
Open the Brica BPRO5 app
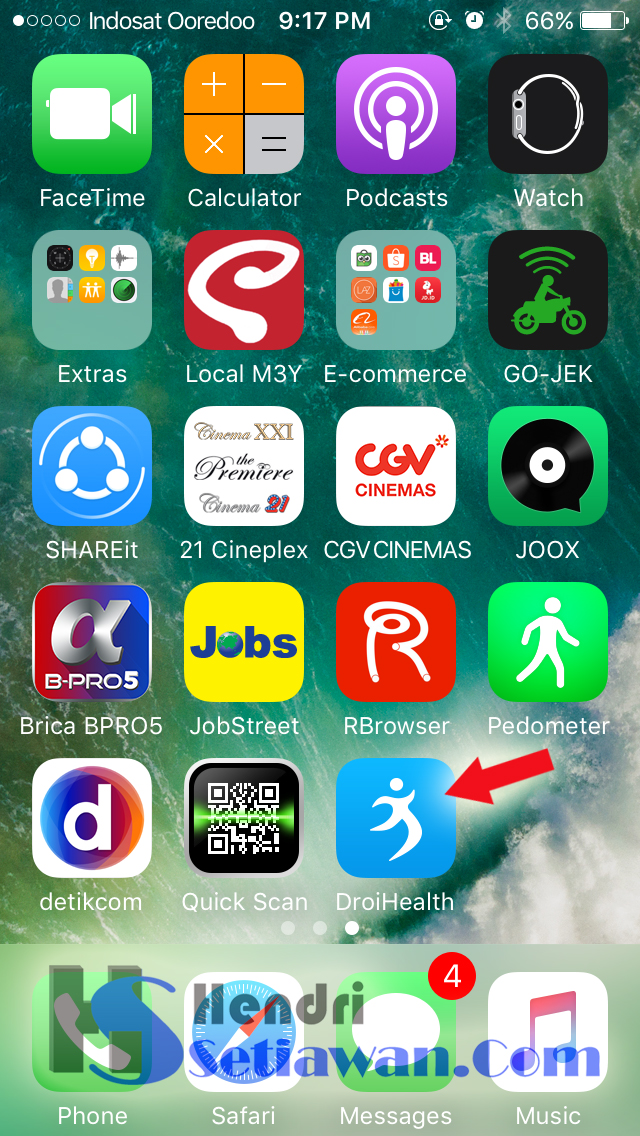[92, 642]
